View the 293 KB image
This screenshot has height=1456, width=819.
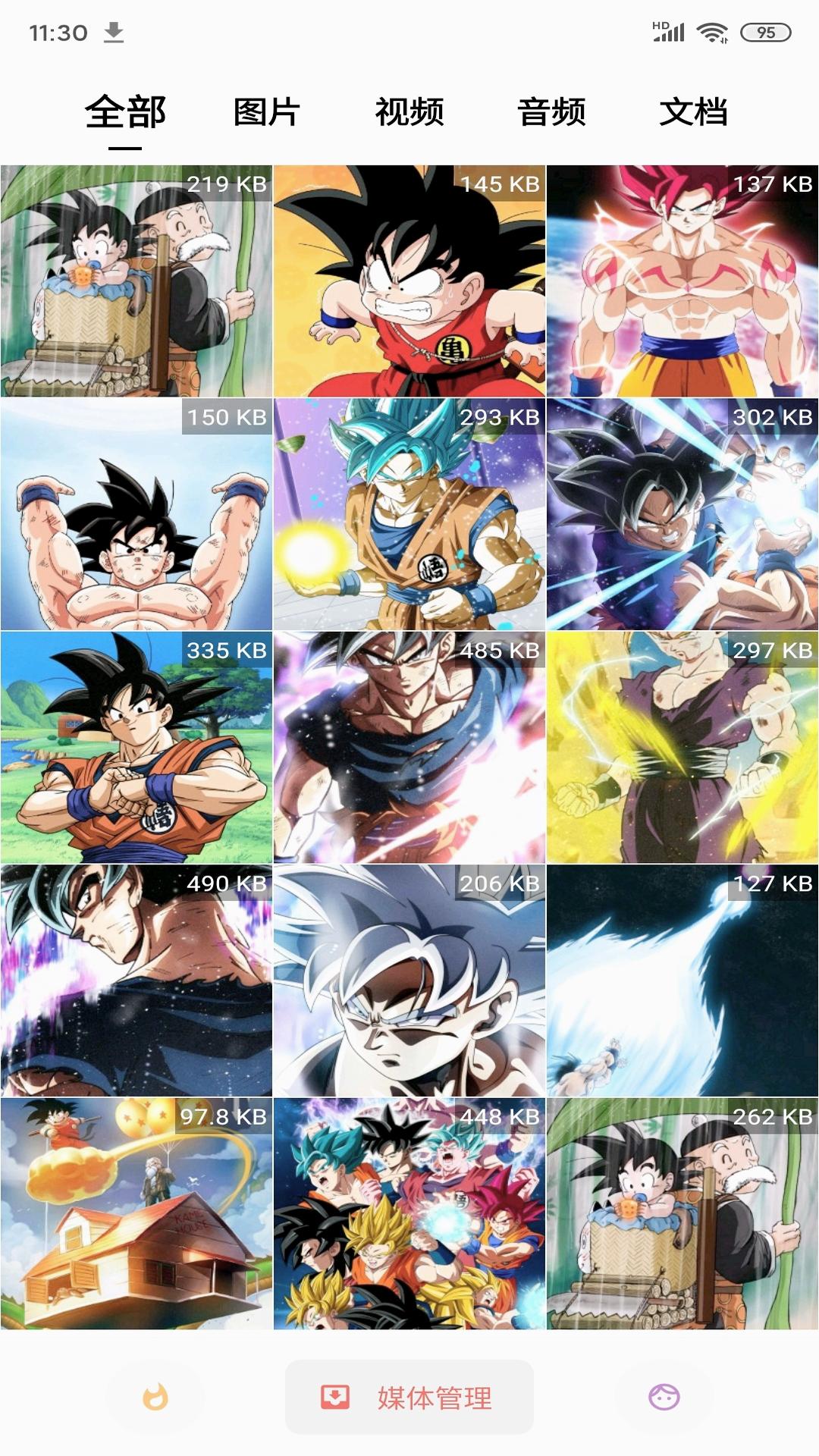click(x=409, y=514)
